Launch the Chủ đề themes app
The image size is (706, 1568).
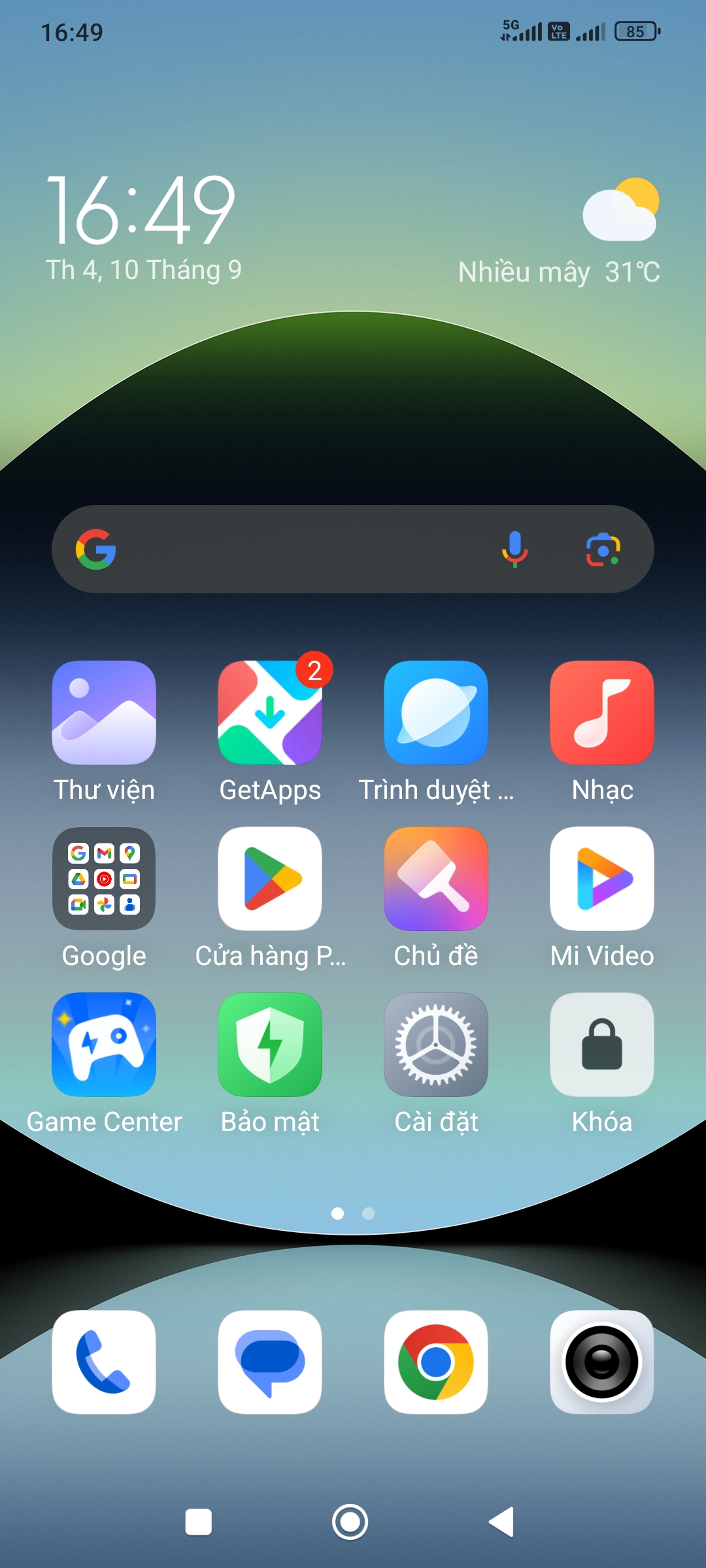[x=436, y=879]
